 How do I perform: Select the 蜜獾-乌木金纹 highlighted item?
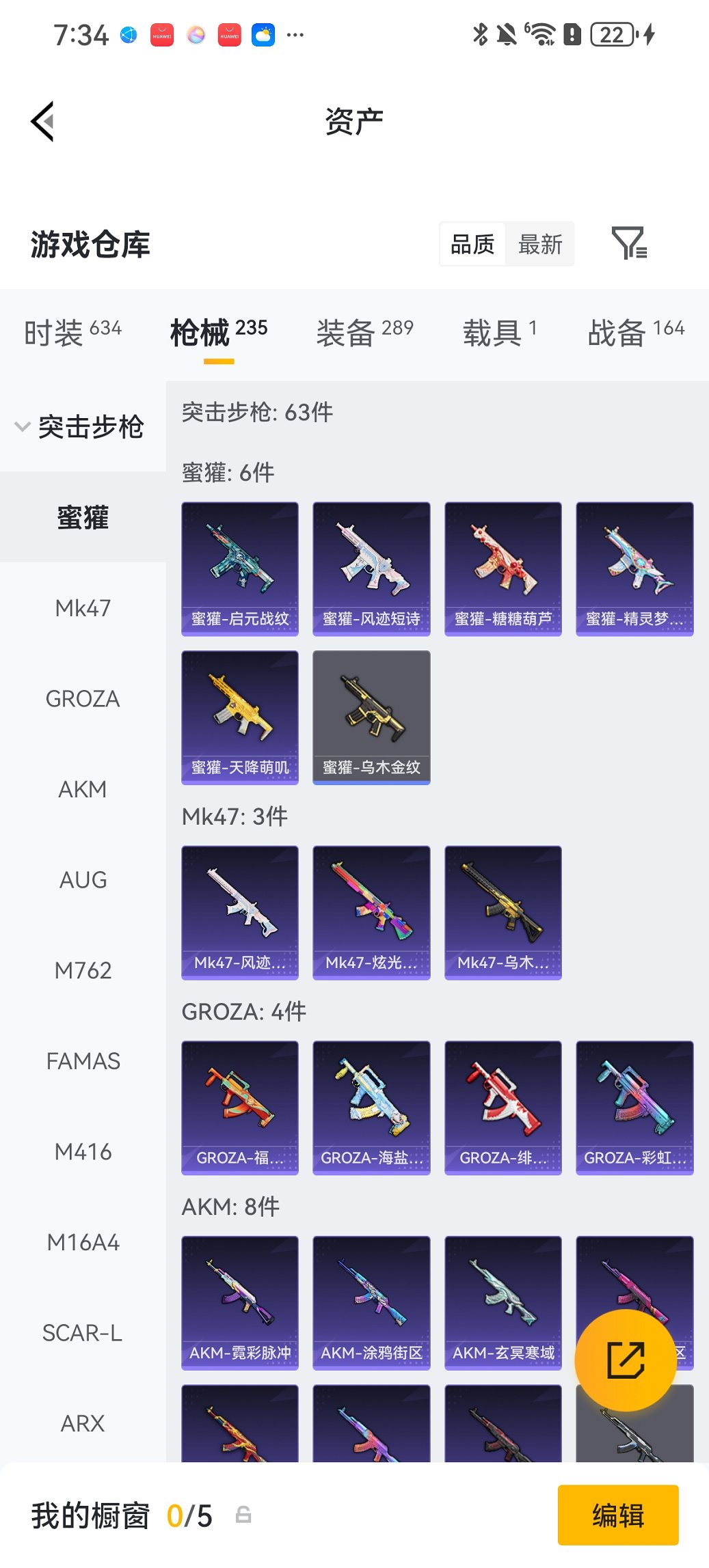click(x=371, y=717)
